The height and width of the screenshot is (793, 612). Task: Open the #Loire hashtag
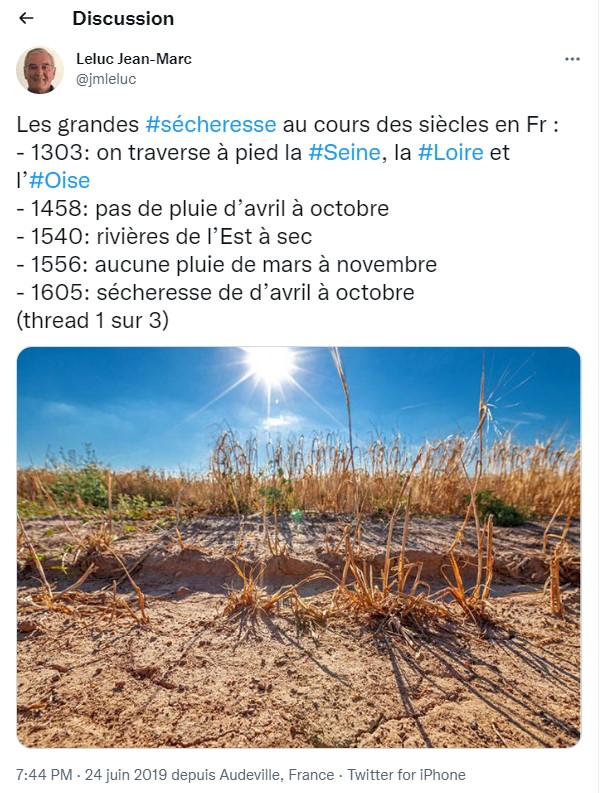(451, 153)
